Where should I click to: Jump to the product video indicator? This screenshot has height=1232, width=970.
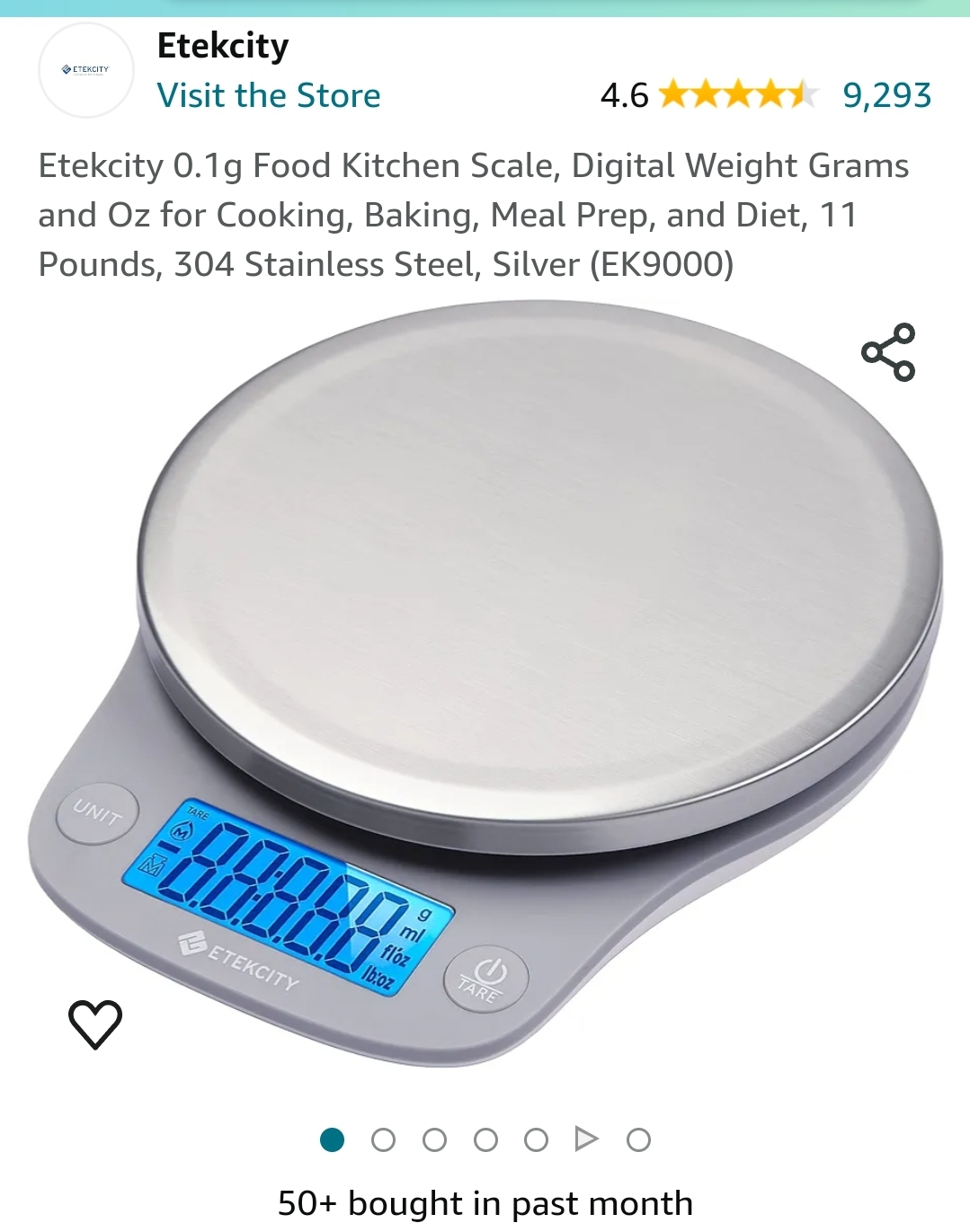point(586,1139)
